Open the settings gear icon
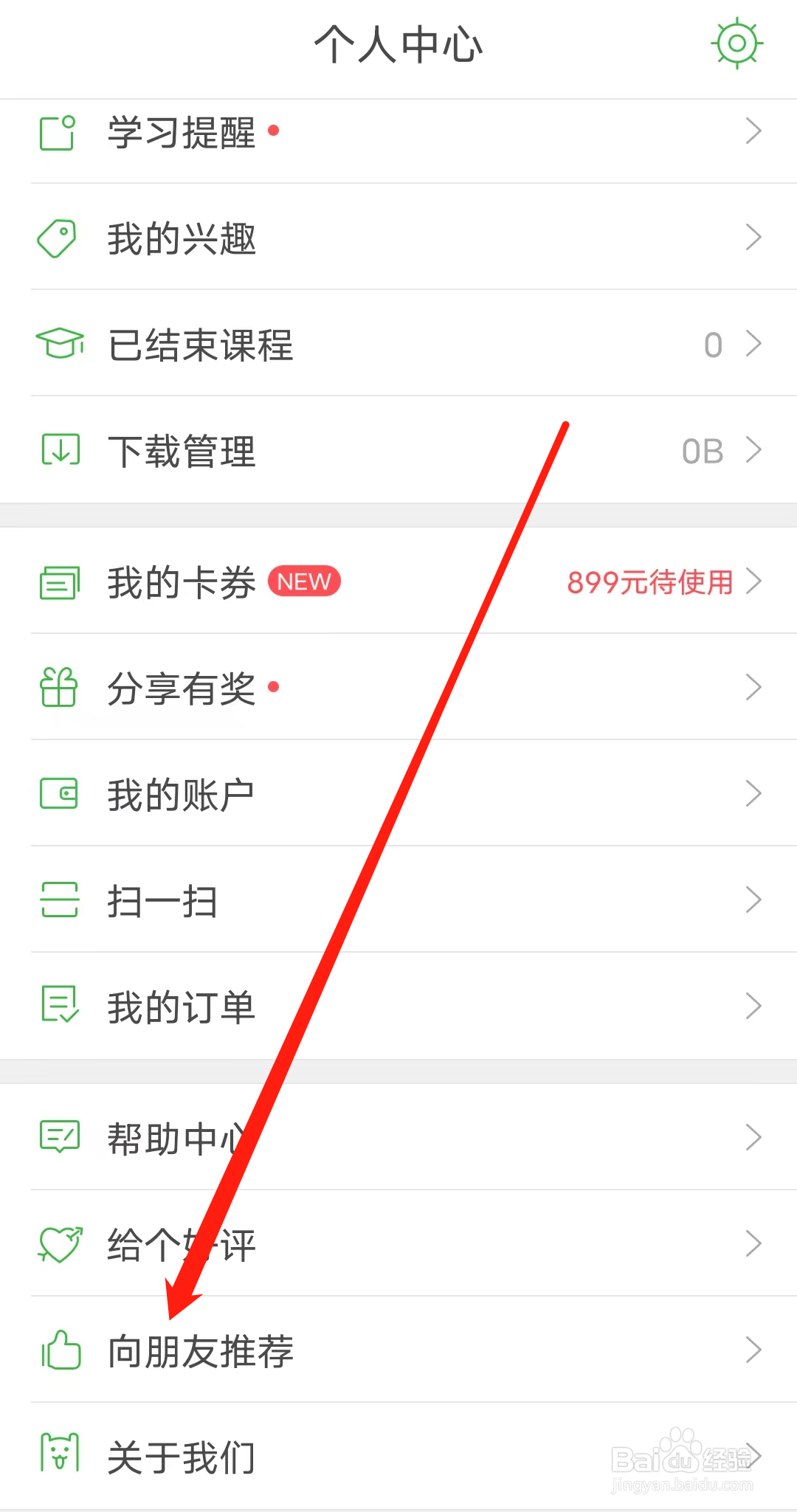Image resolution: width=797 pixels, height=1512 pixels. tap(736, 44)
